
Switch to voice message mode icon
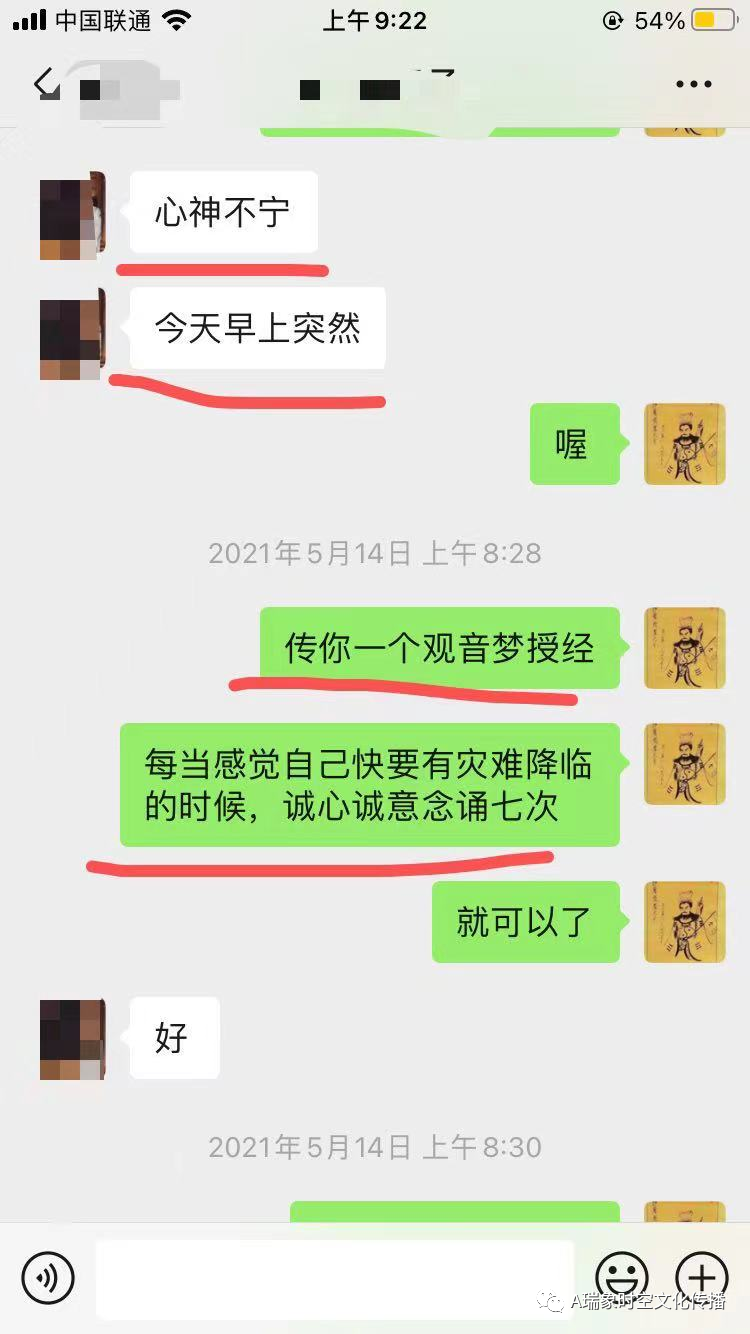[45, 1277]
